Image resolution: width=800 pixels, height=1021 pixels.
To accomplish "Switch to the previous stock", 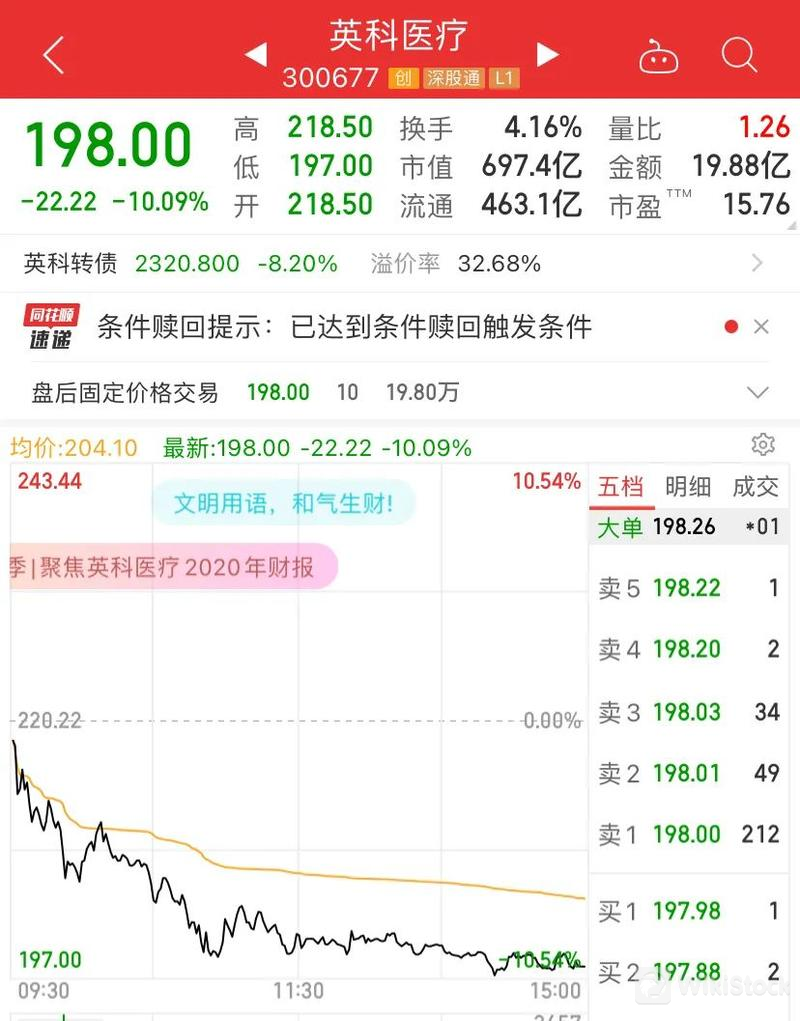I will pos(256,54).
